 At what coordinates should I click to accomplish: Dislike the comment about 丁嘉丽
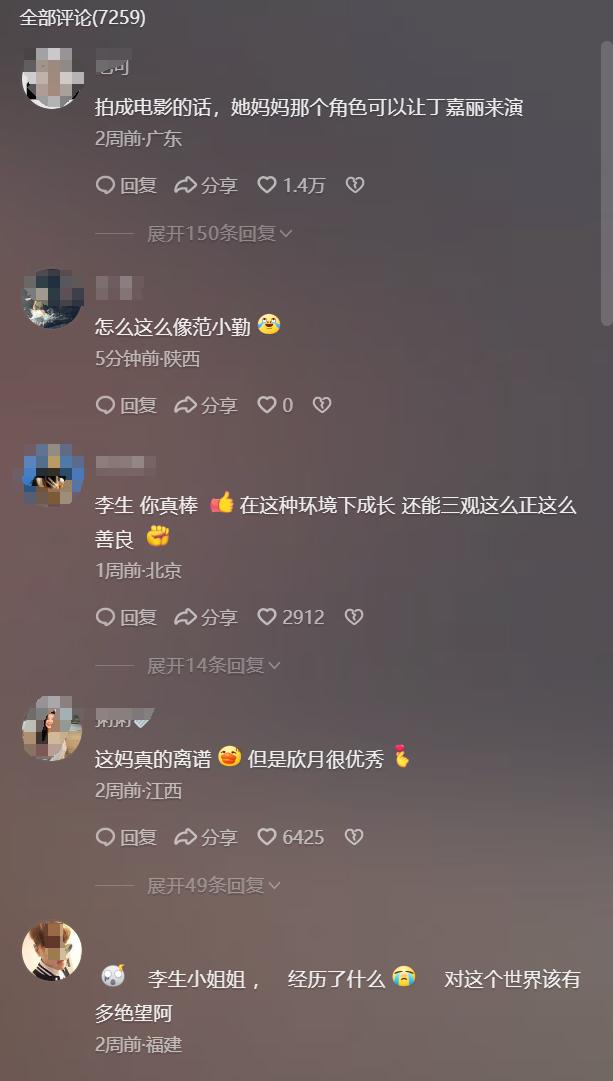point(354,185)
